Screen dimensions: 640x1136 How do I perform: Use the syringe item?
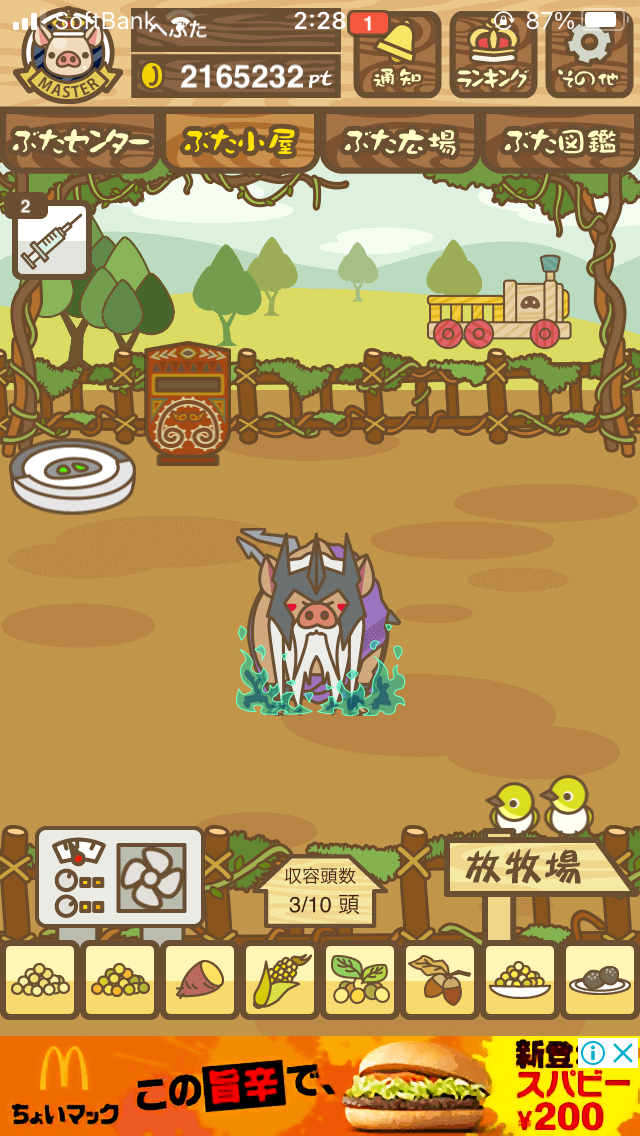(51, 238)
